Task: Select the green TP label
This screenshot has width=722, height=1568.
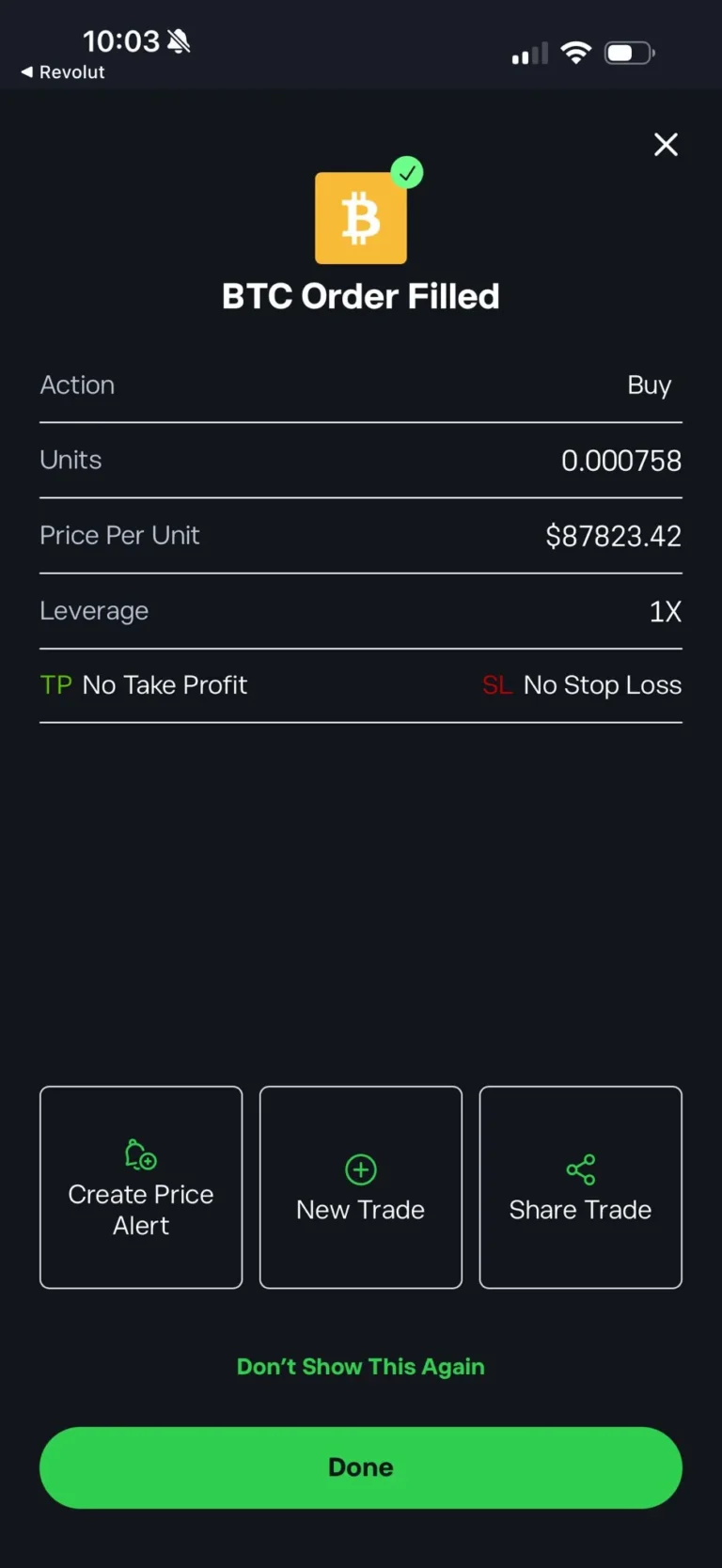Action: [x=55, y=684]
